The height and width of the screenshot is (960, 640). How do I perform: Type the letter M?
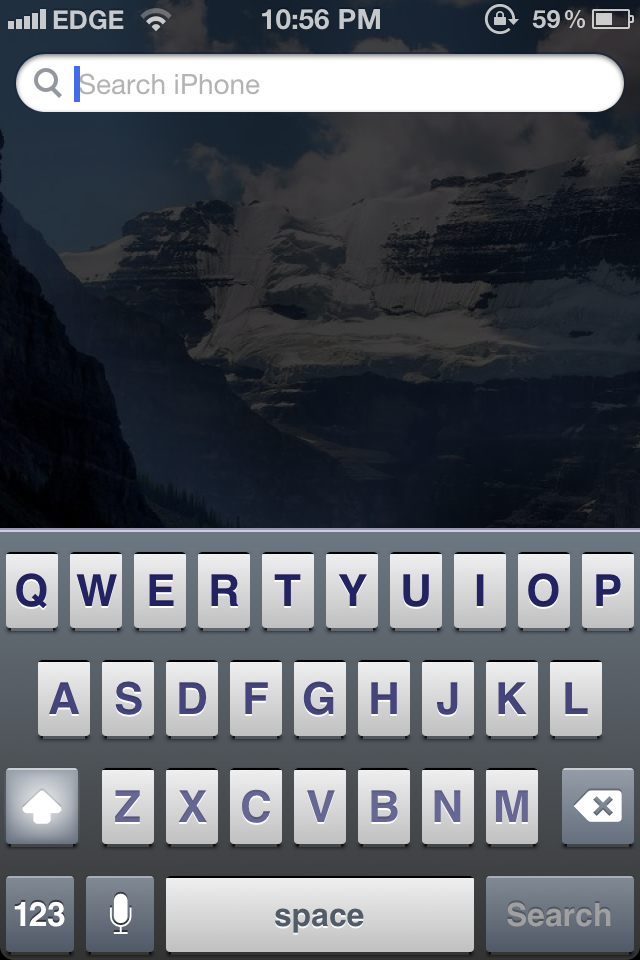(512, 806)
